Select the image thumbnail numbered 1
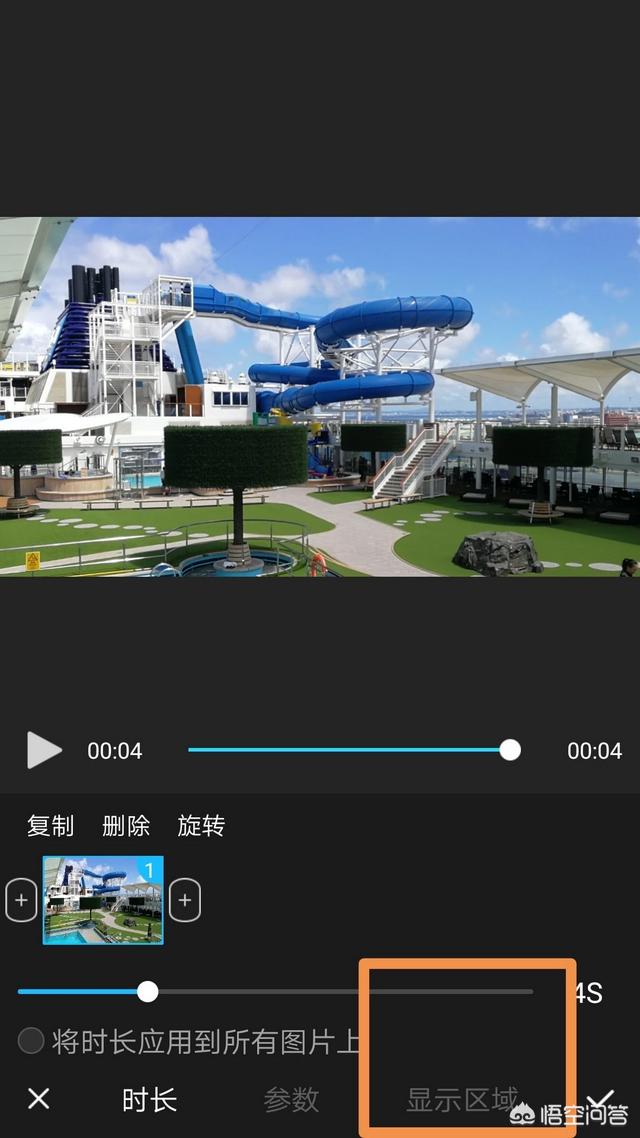Viewport: 640px width, 1138px height. [103, 900]
